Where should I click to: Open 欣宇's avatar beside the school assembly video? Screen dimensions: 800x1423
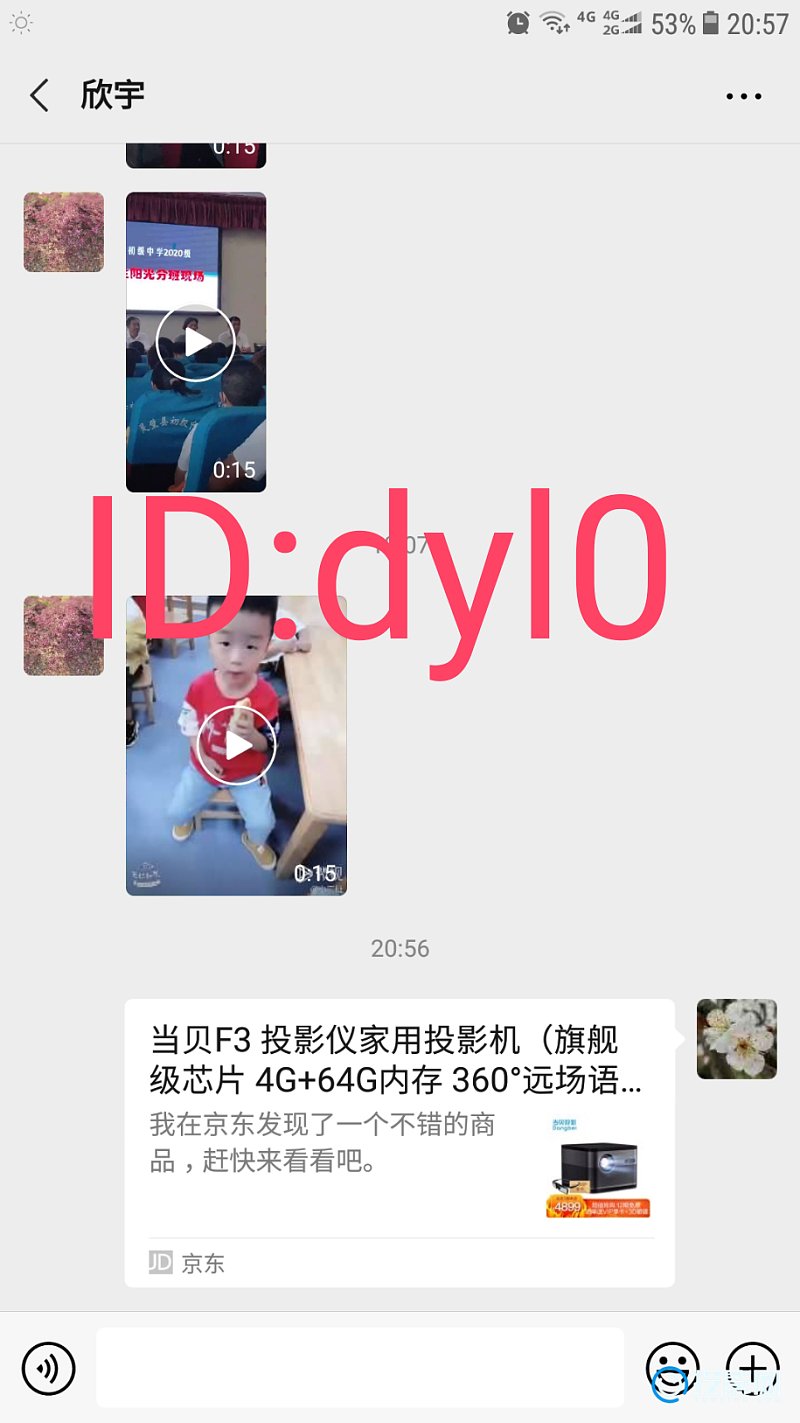point(64,232)
